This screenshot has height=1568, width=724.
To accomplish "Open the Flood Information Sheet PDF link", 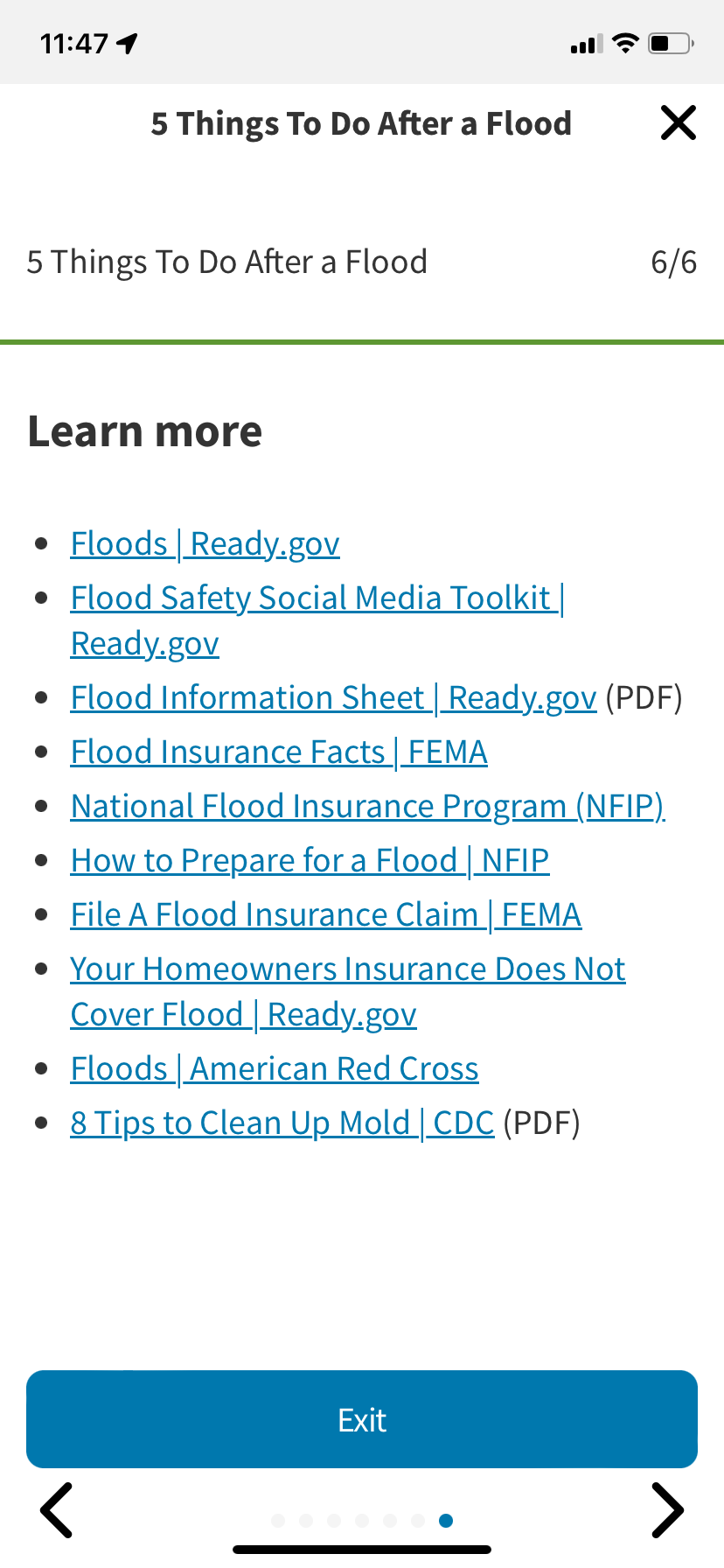I will click(x=333, y=698).
